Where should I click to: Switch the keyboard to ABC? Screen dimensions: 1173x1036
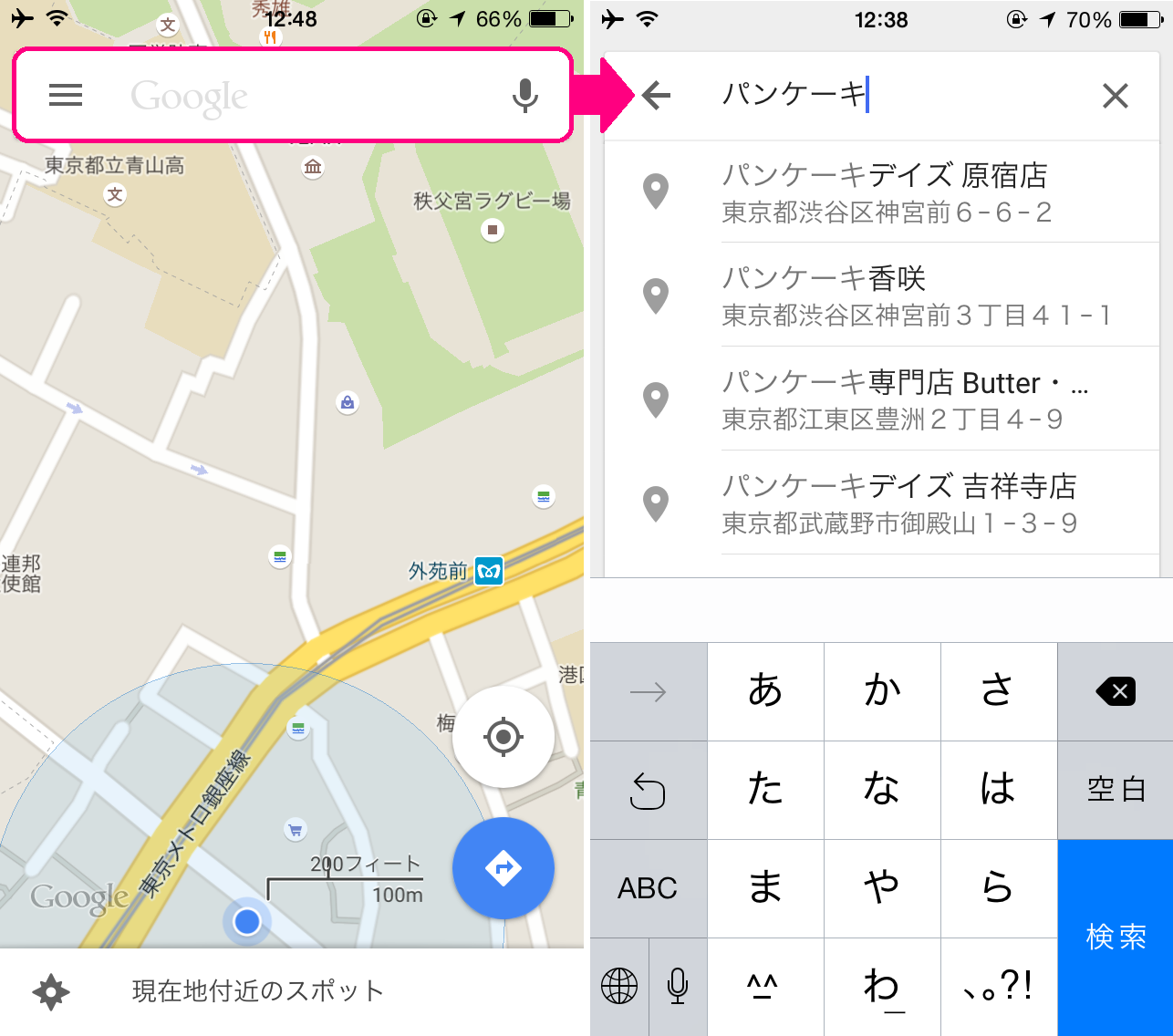point(648,888)
